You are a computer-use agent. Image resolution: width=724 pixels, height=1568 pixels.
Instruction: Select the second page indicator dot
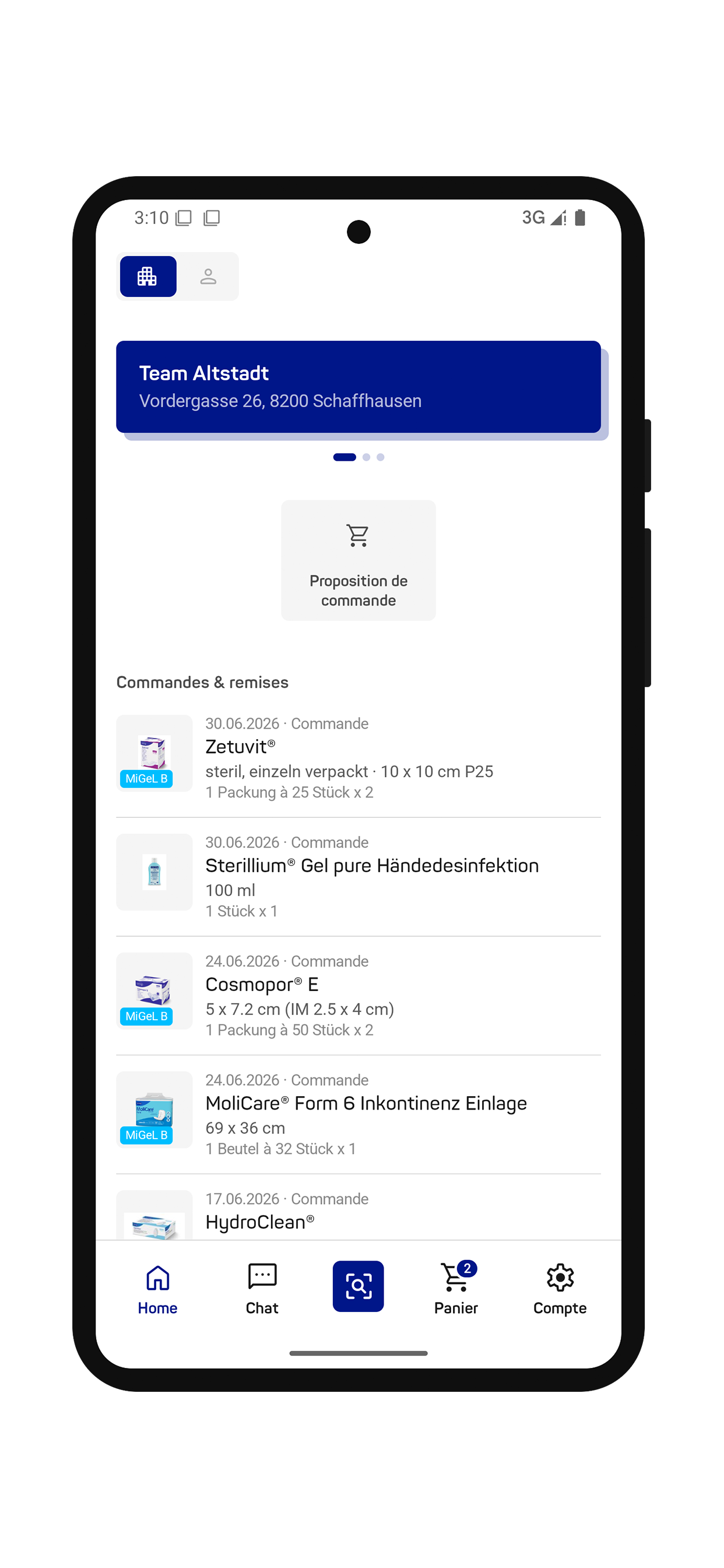(x=366, y=457)
